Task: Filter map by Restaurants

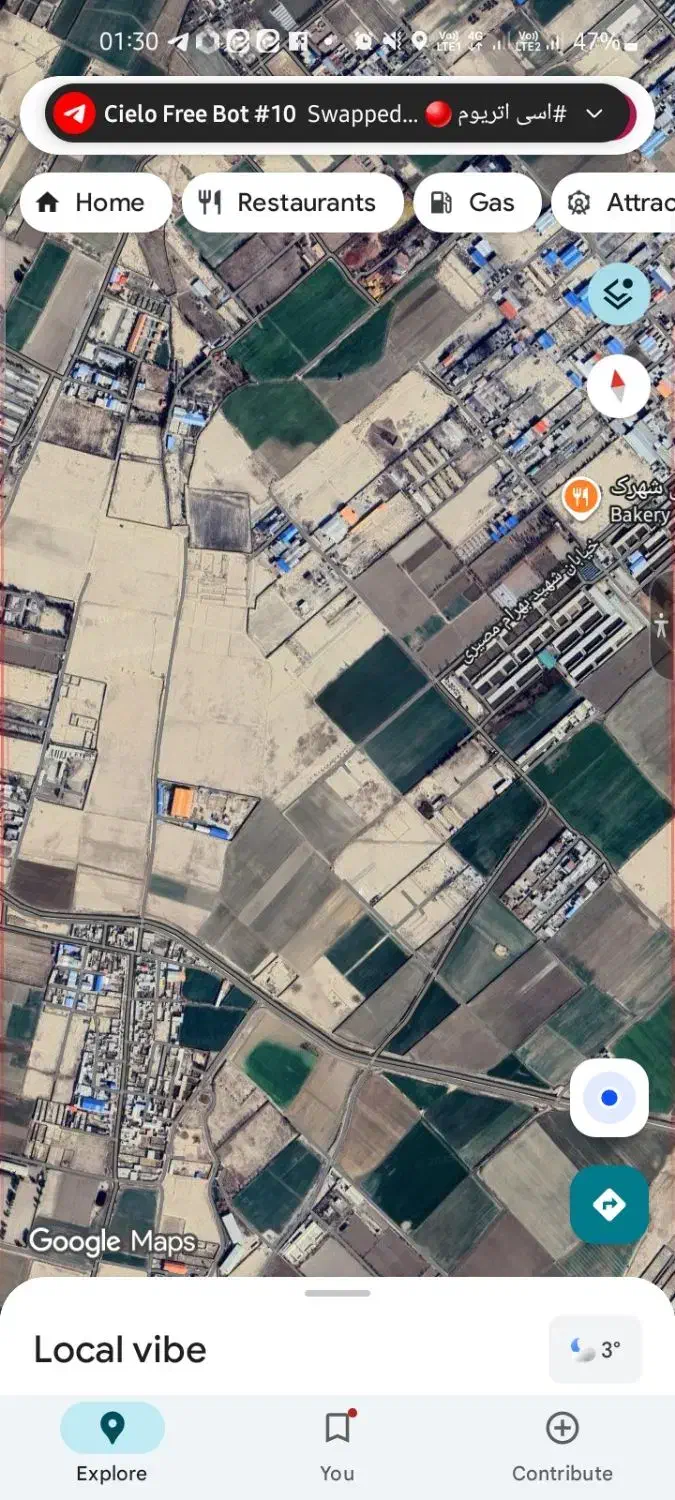Action: pos(292,203)
